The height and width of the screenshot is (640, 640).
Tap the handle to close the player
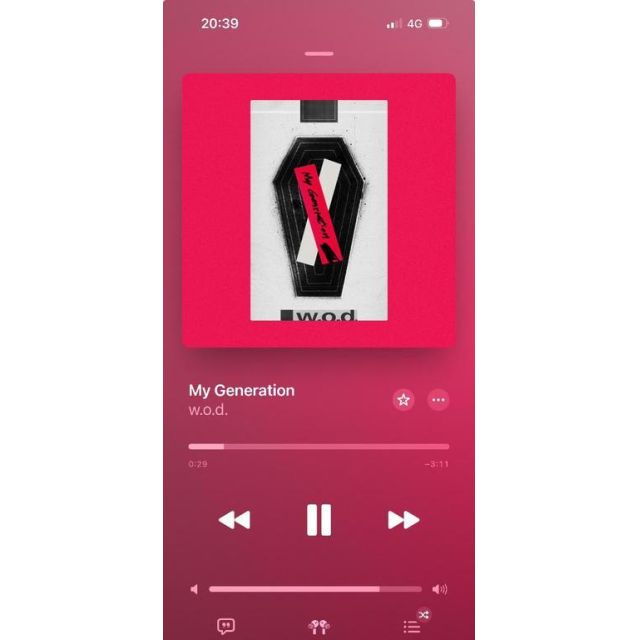pyautogui.click(x=319, y=53)
